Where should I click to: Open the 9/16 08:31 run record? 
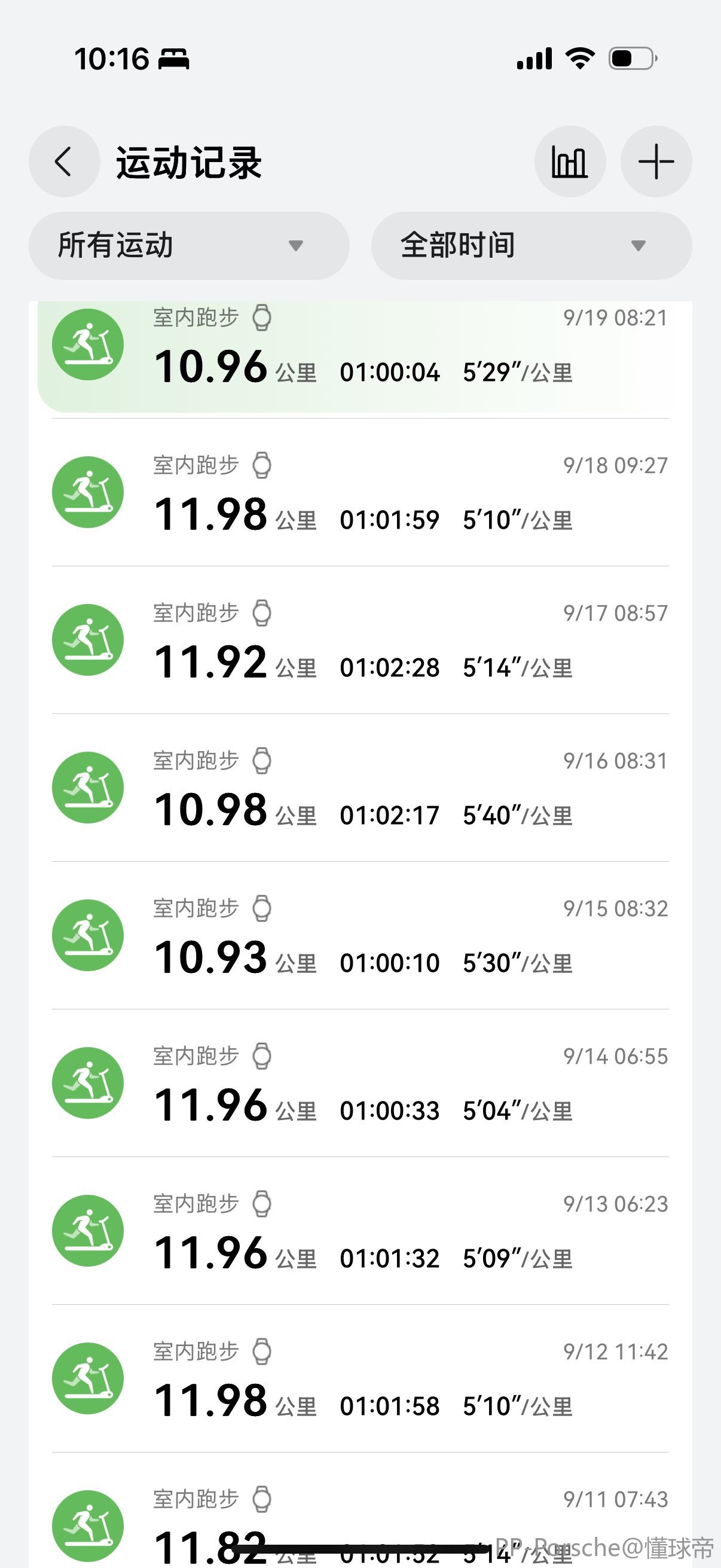(x=360, y=788)
